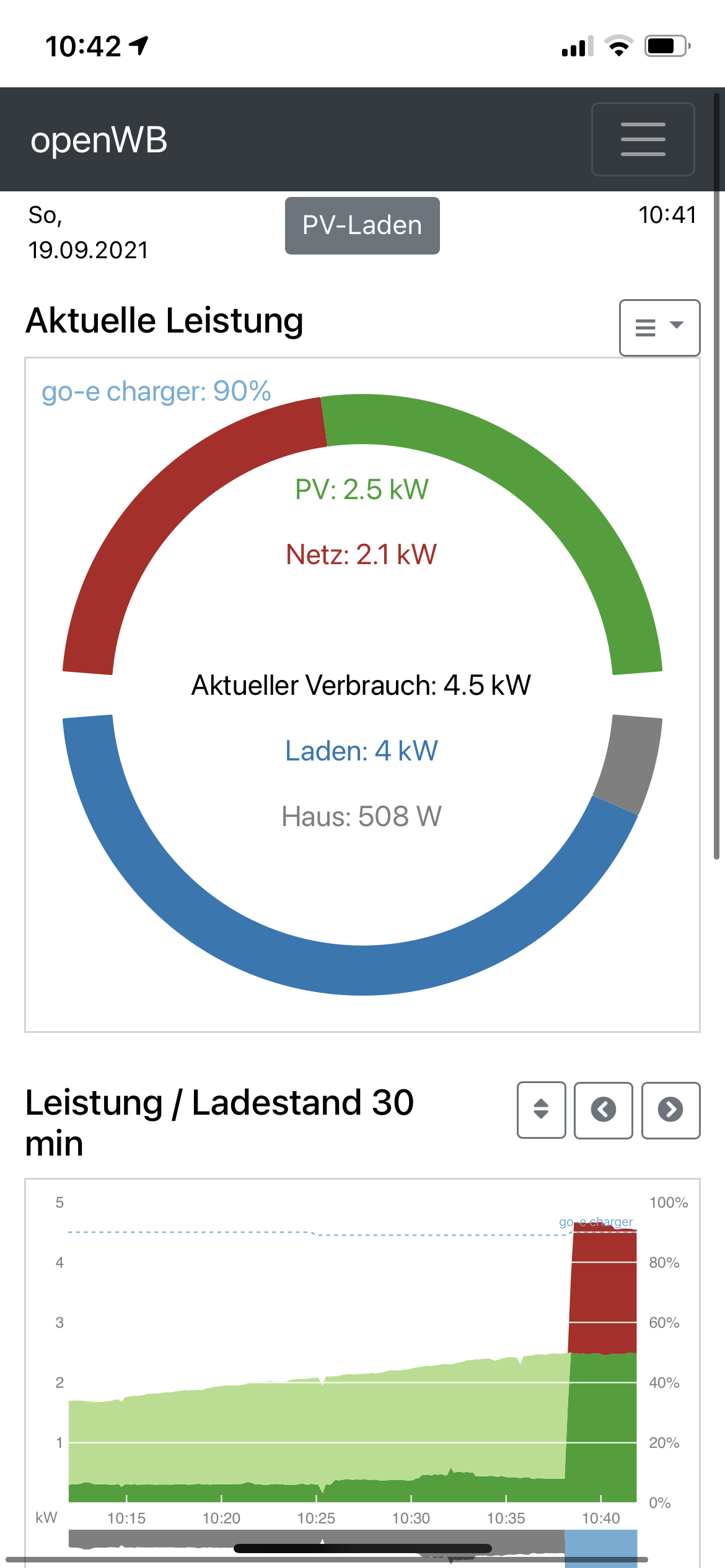This screenshot has width=725, height=1568.
Task: Open the hamburger navigation menu
Action: pos(643,139)
